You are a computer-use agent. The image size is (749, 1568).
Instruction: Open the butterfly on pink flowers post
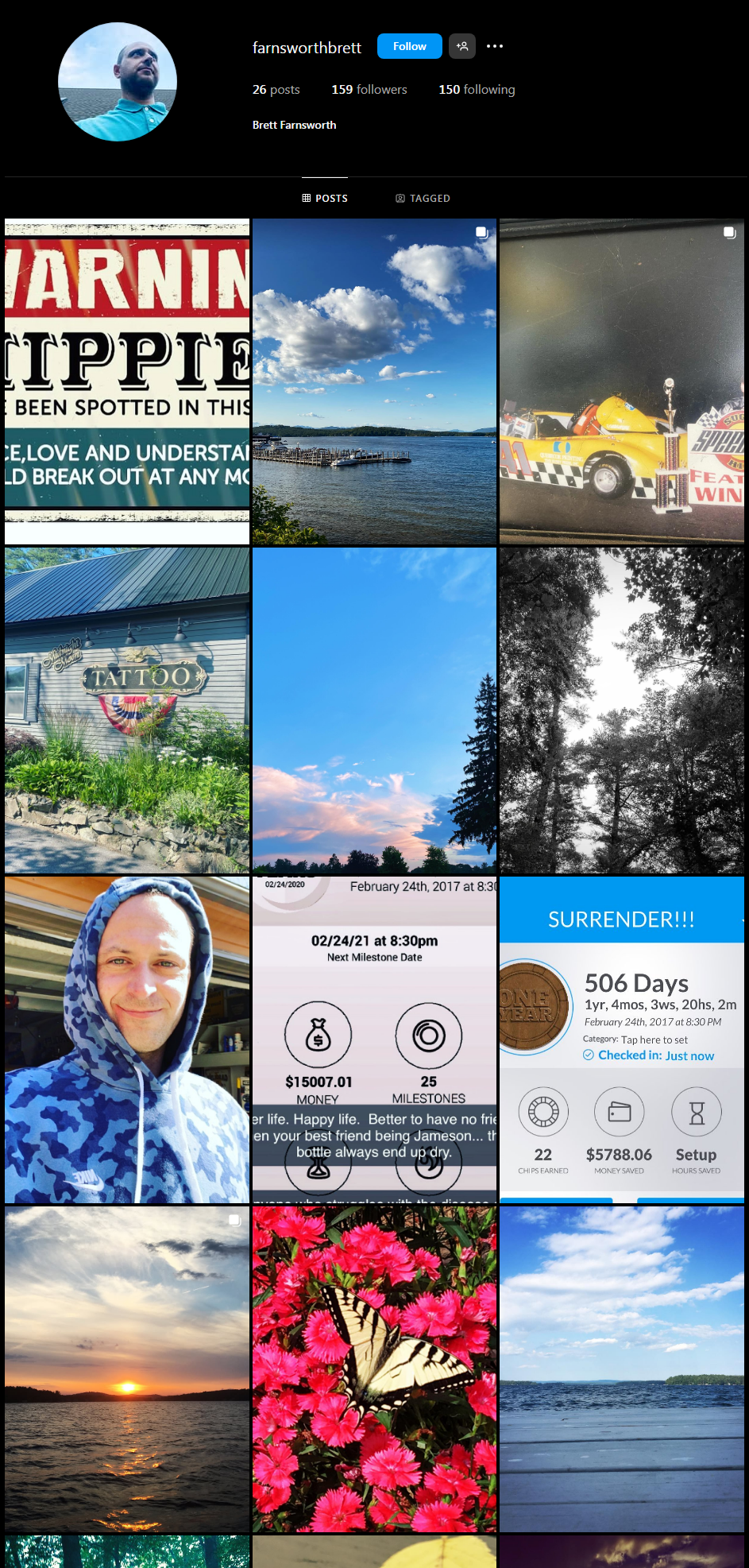(374, 1369)
